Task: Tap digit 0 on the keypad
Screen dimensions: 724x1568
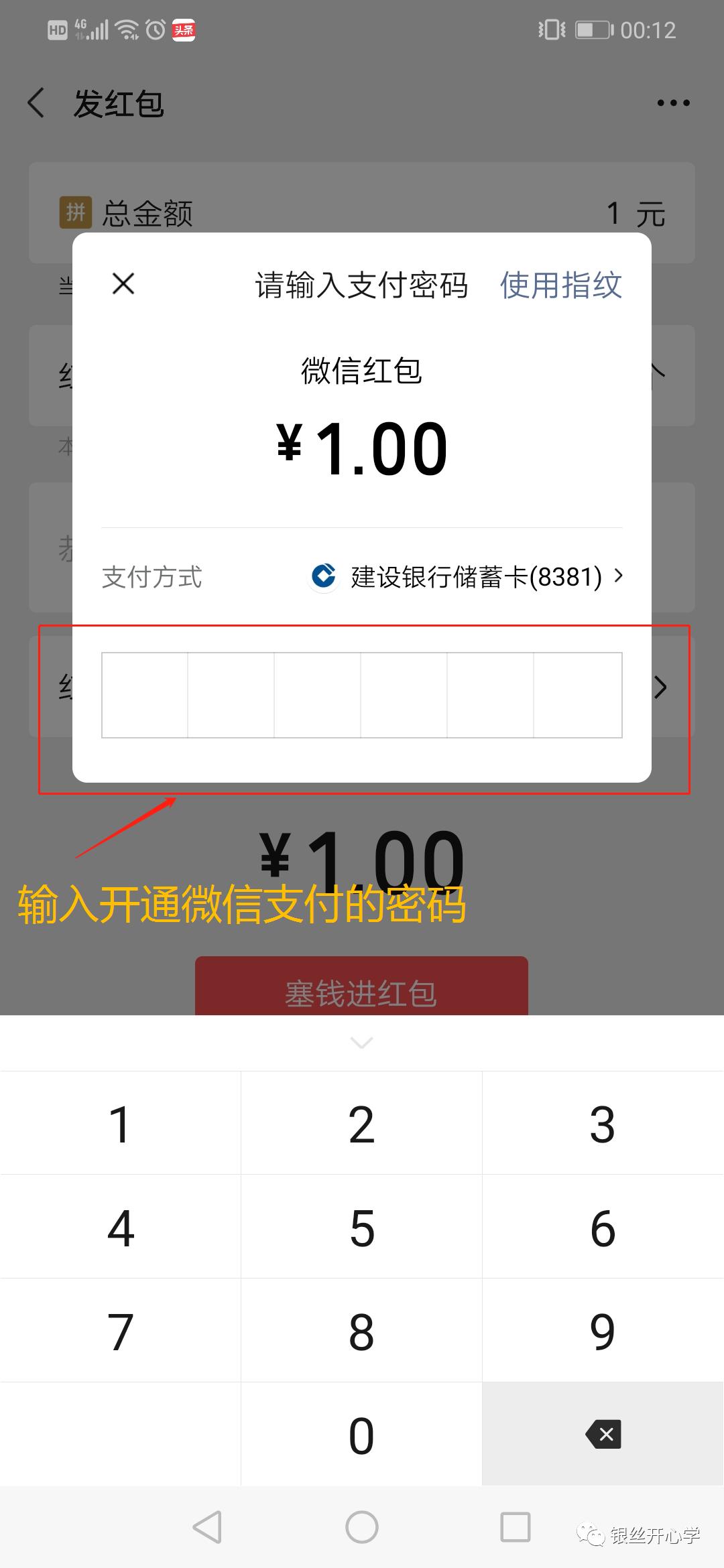Action: (362, 1433)
